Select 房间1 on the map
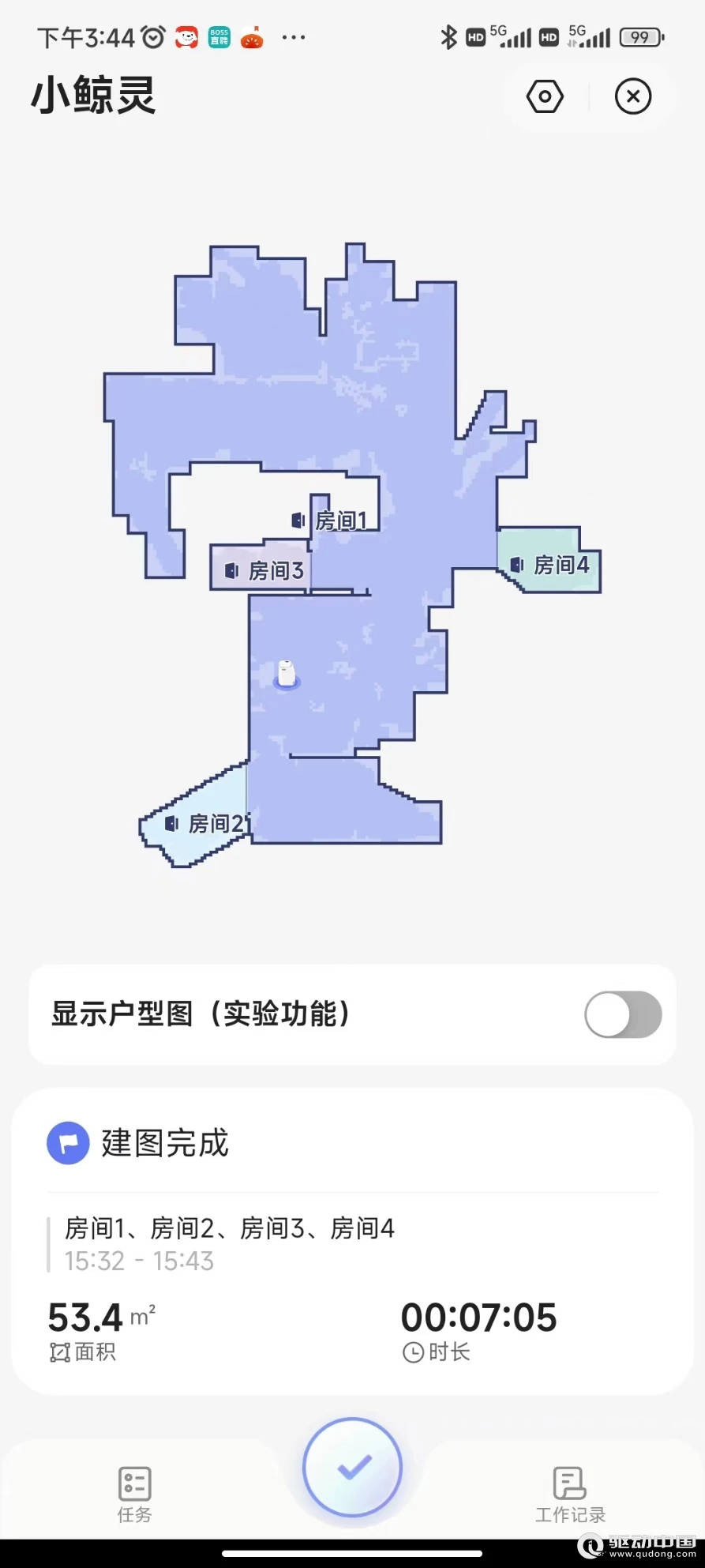The width and height of the screenshot is (705, 1568). pos(340,521)
